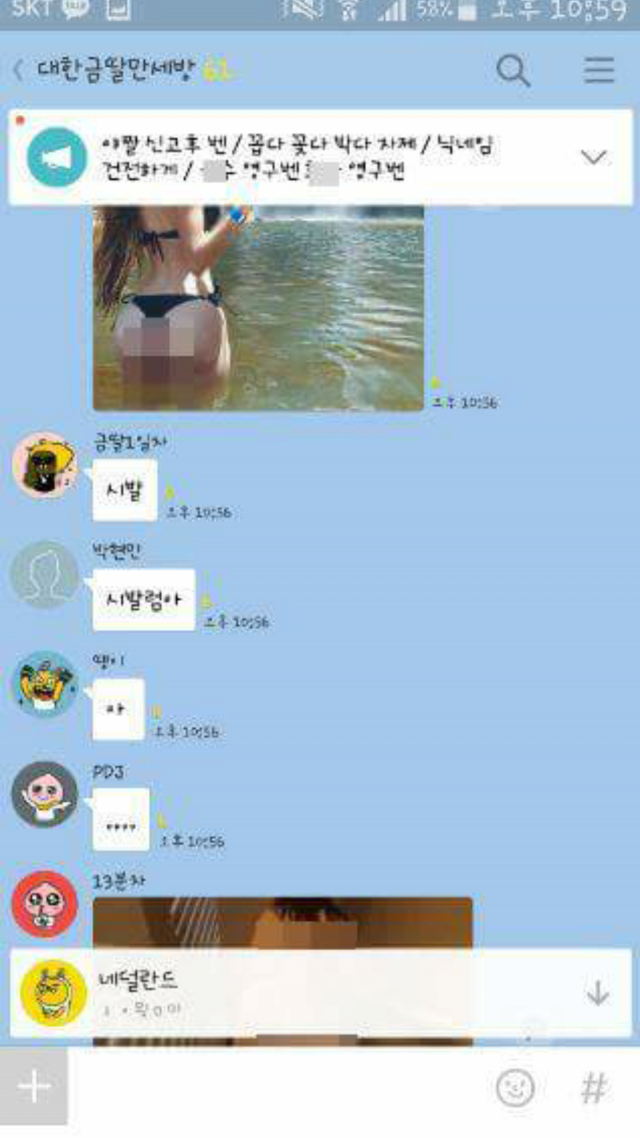Go back from the chat room
This screenshot has width=640, height=1138.
coord(18,71)
